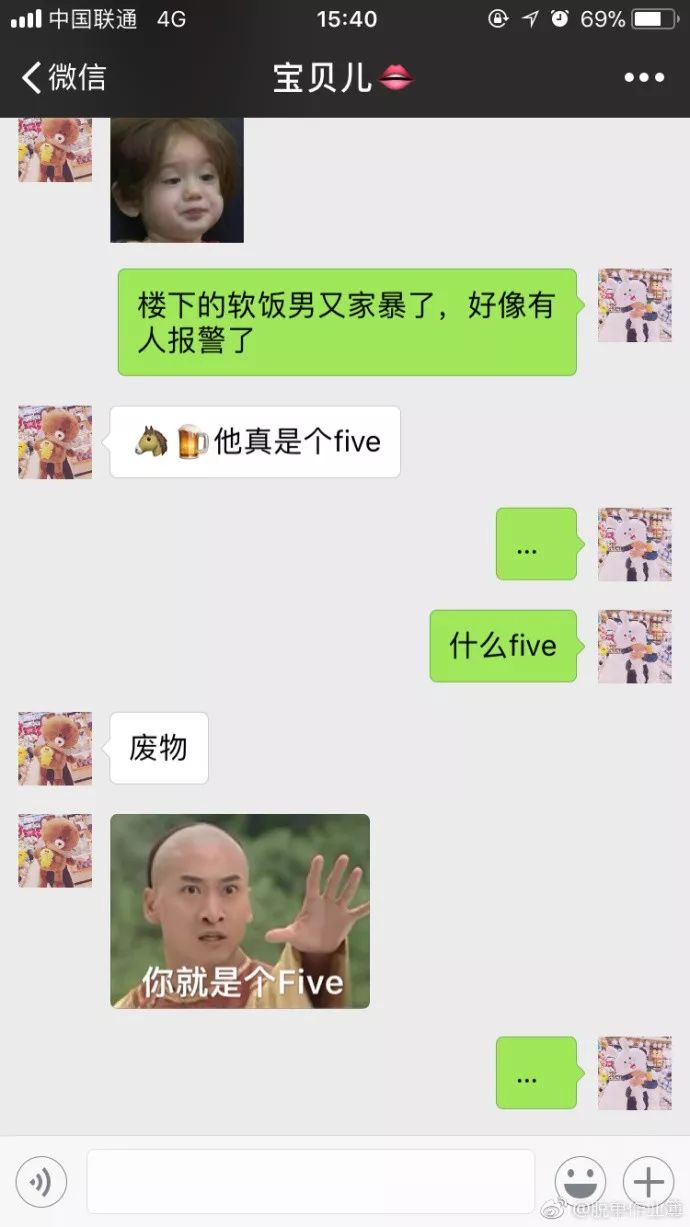Go back to the 微信 chat list
The height and width of the screenshot is (1227, 690).
[x=62, y=78]
